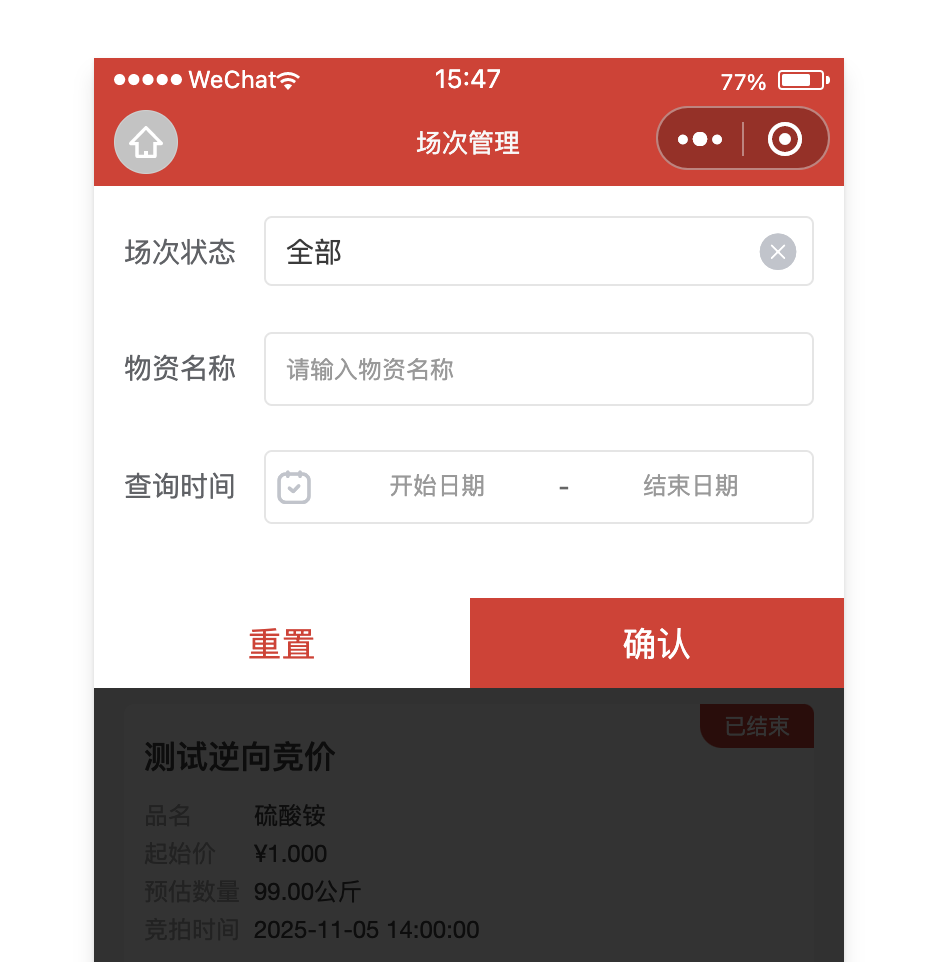The image size is (944, 962).
Task: Open the mini program more options menu
Action: click(700, 140)
